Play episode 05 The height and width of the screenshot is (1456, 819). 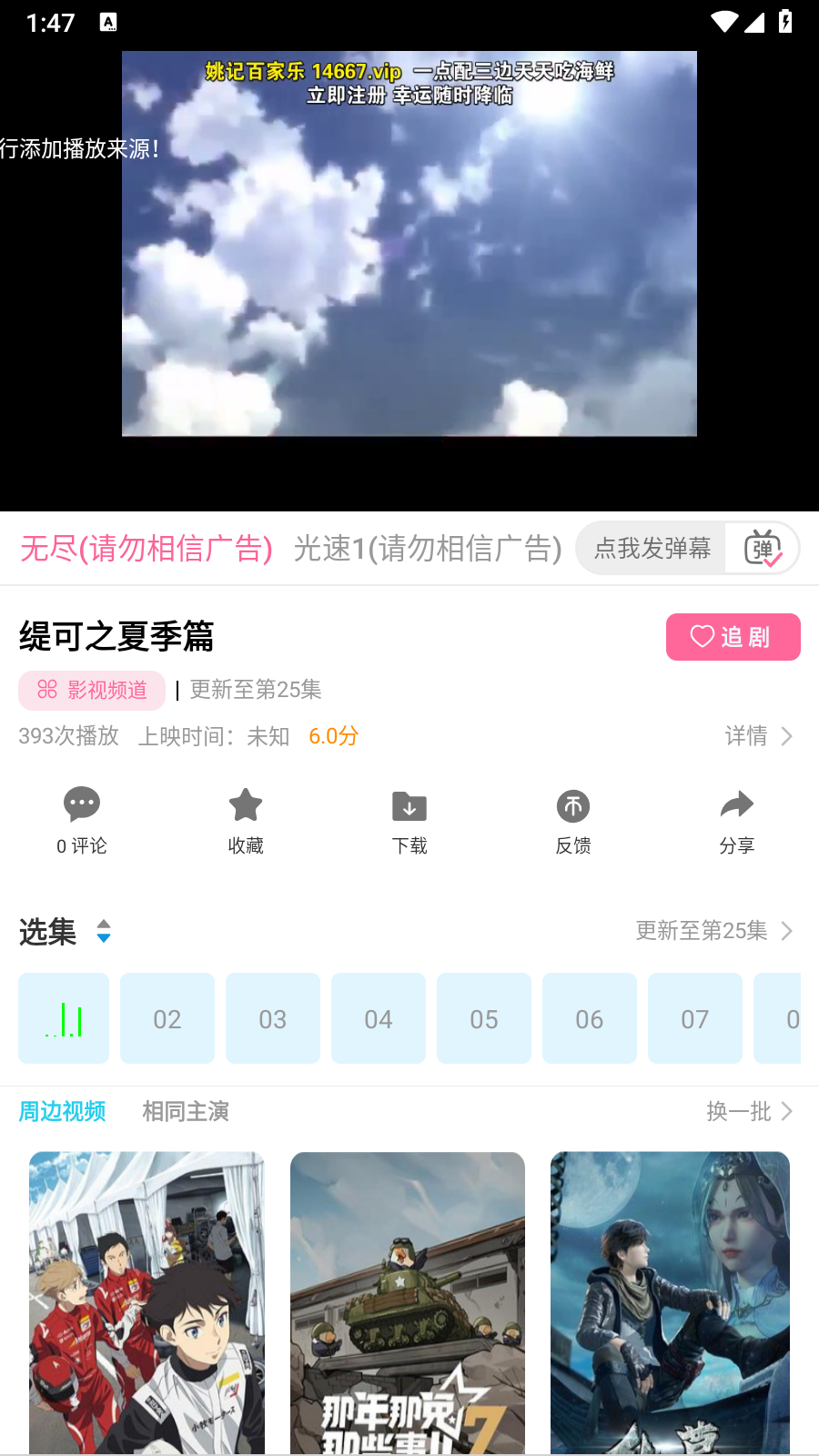pos(484,1018)
